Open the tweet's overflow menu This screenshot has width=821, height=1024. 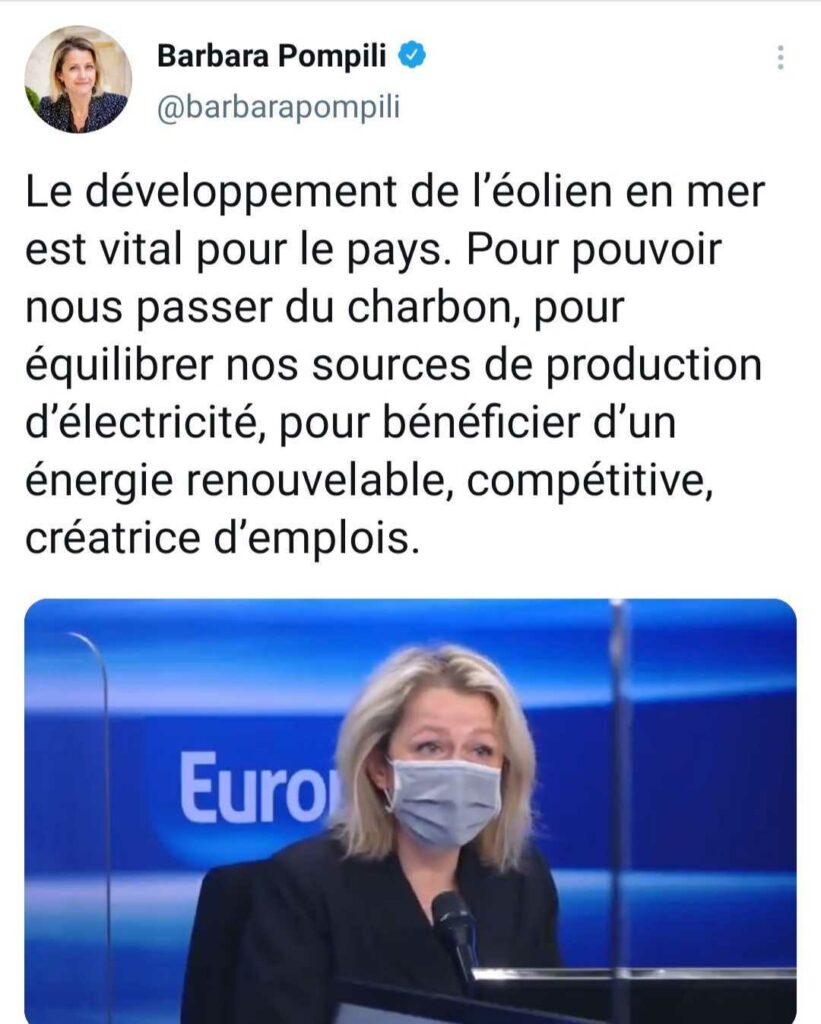(x=780, y=57)
